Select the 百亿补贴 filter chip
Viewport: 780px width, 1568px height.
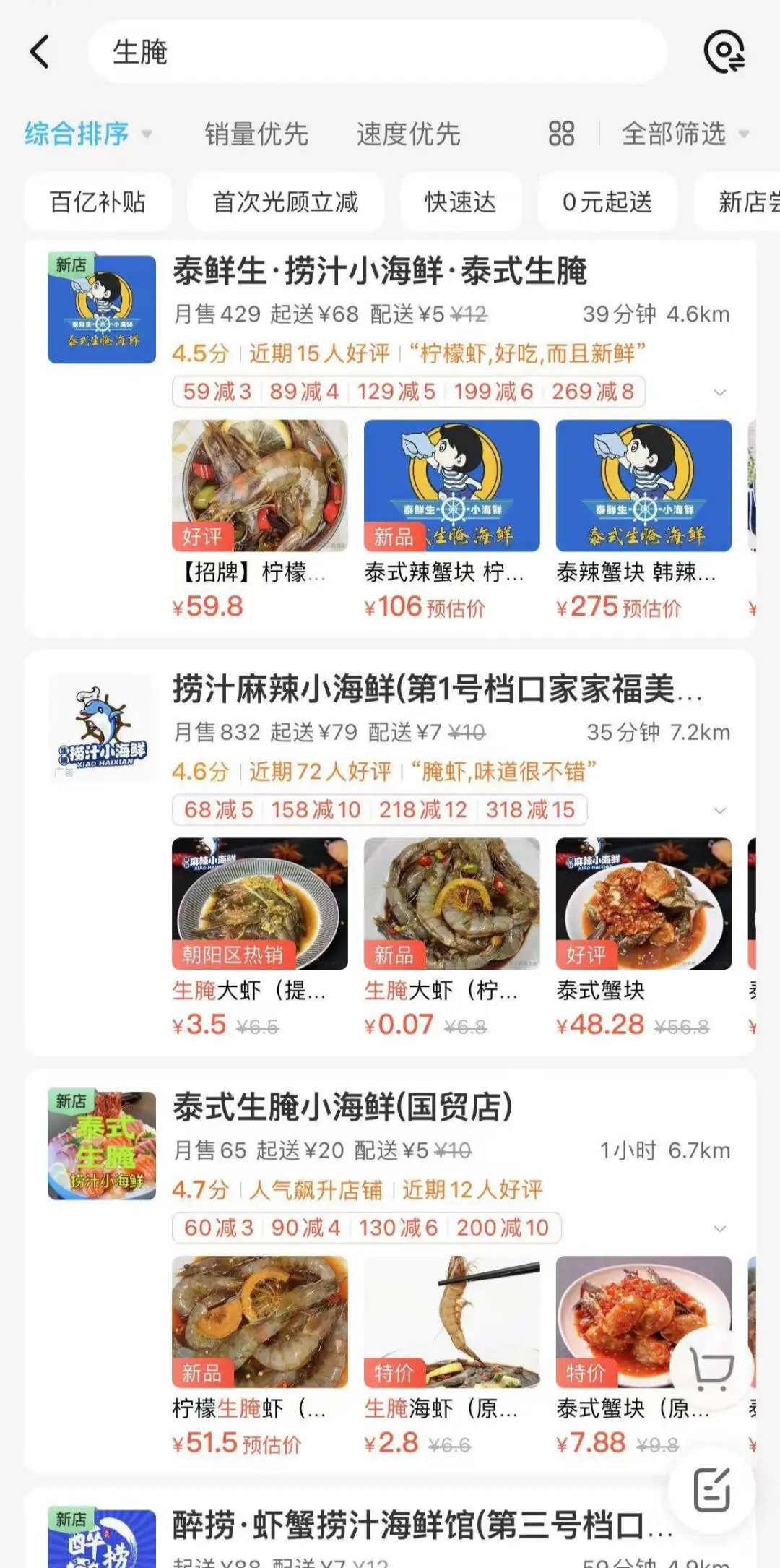point(97,202)
